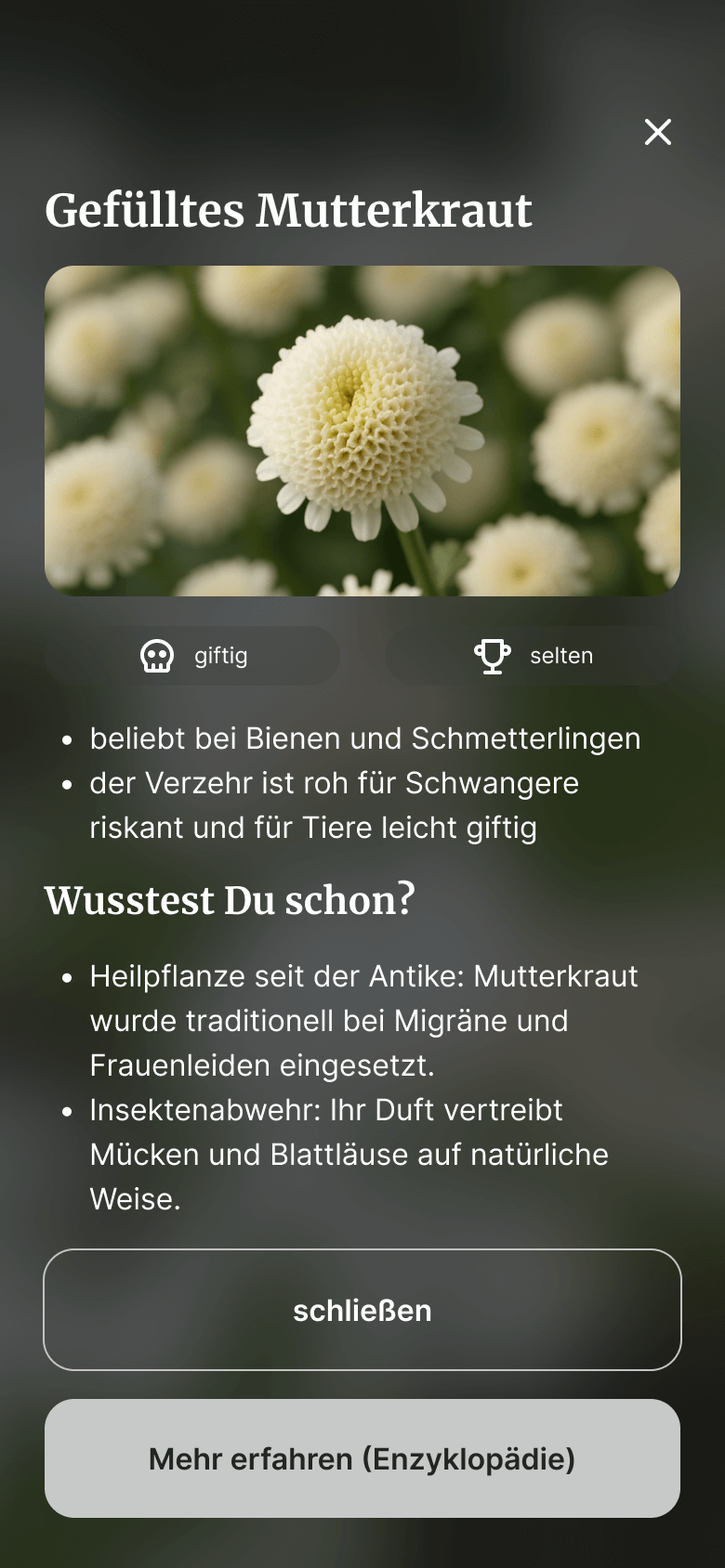Tap the X close icon at top right

(658, 132)
